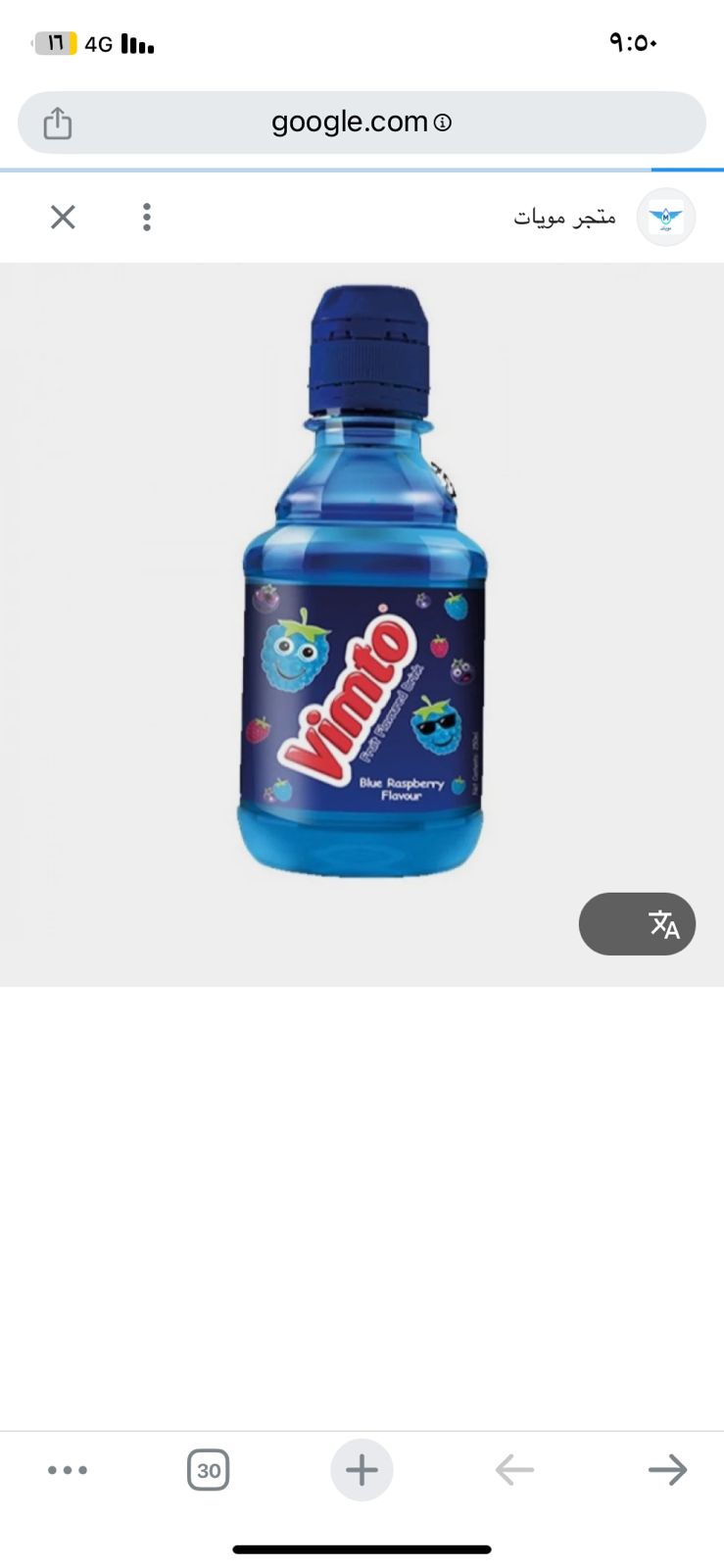Image resolution: width=724 pixels, height=1568 pixels.
Task: Go forward to the next page
Action: 667,1469
